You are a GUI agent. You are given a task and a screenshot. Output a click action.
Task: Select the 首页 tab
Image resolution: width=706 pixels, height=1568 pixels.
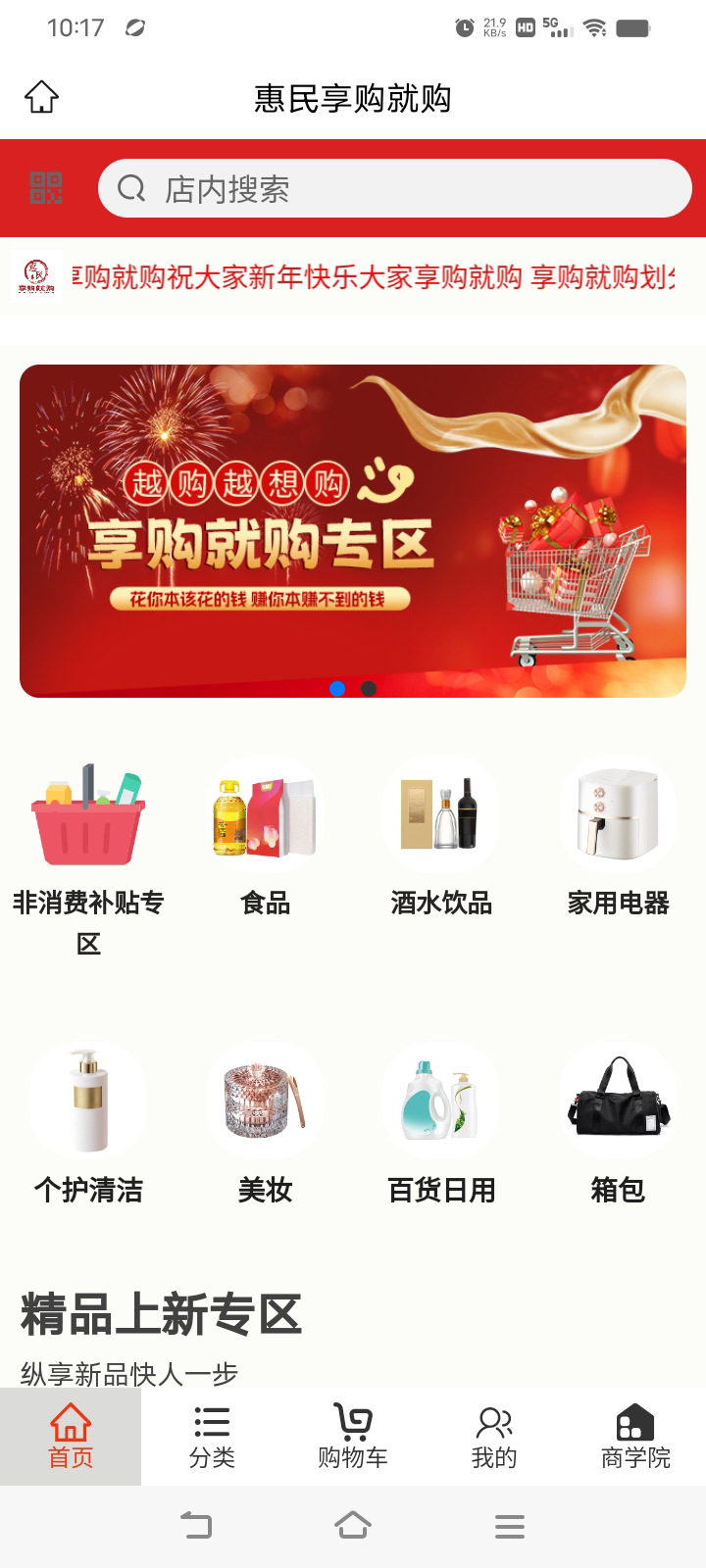pos(71,1437)
